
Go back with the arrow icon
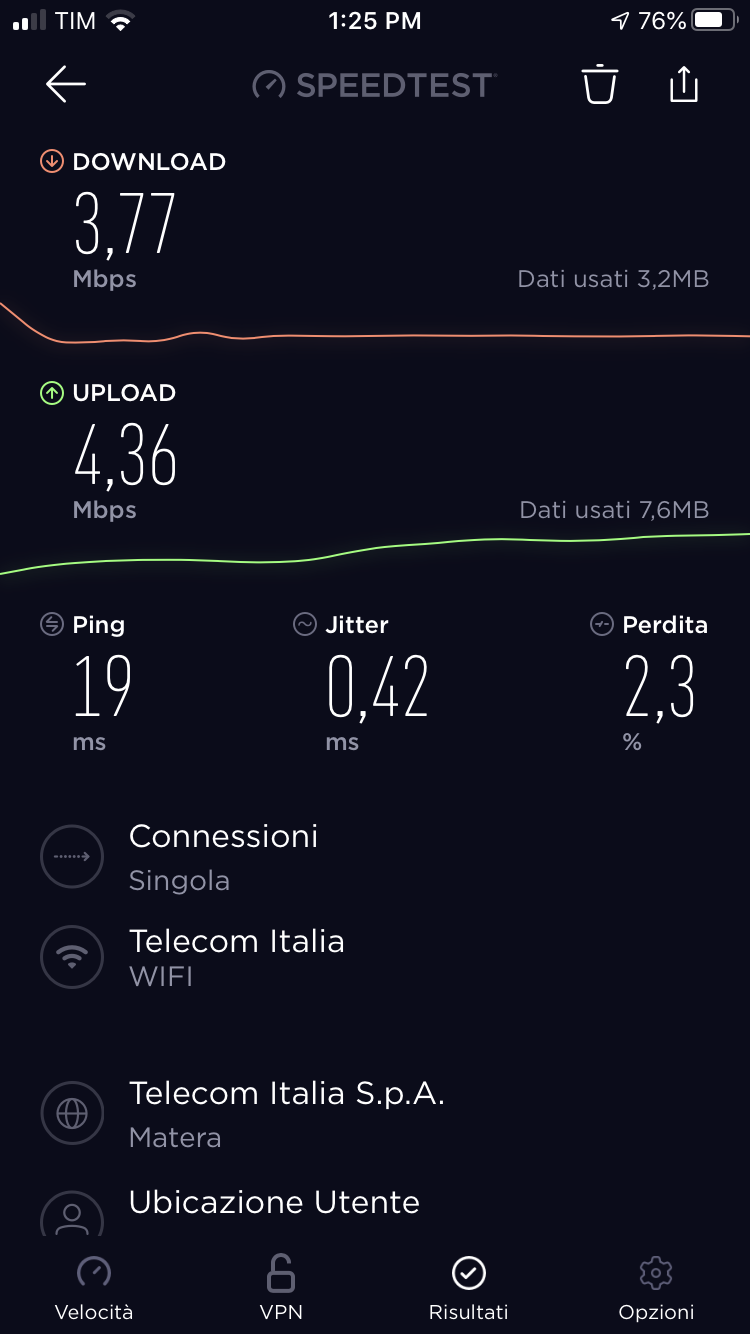[x=66, y=85]
